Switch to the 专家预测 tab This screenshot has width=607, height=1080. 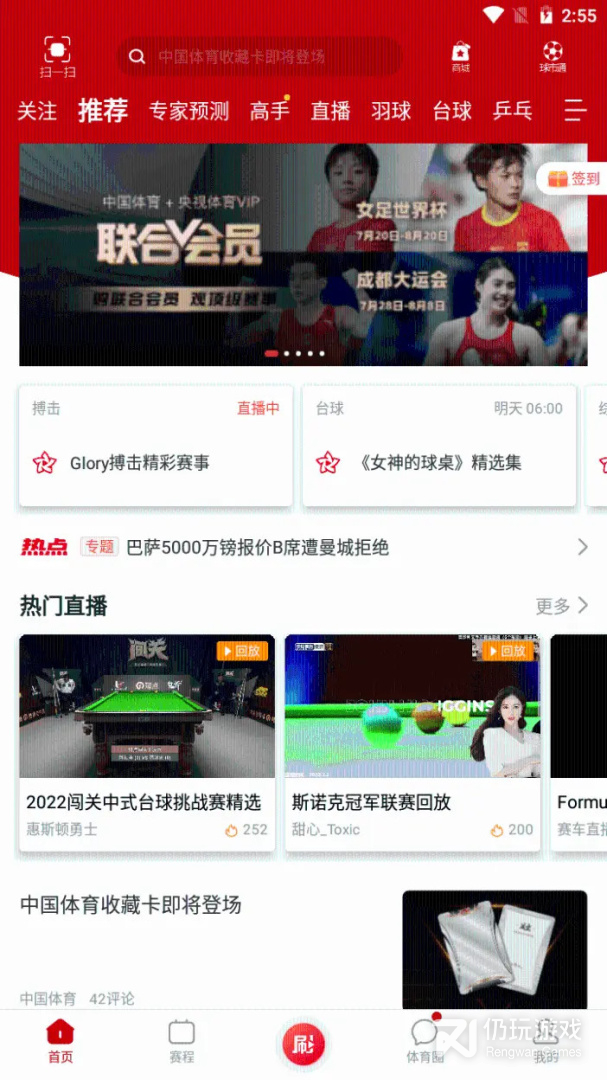click(x=189, y=110)
